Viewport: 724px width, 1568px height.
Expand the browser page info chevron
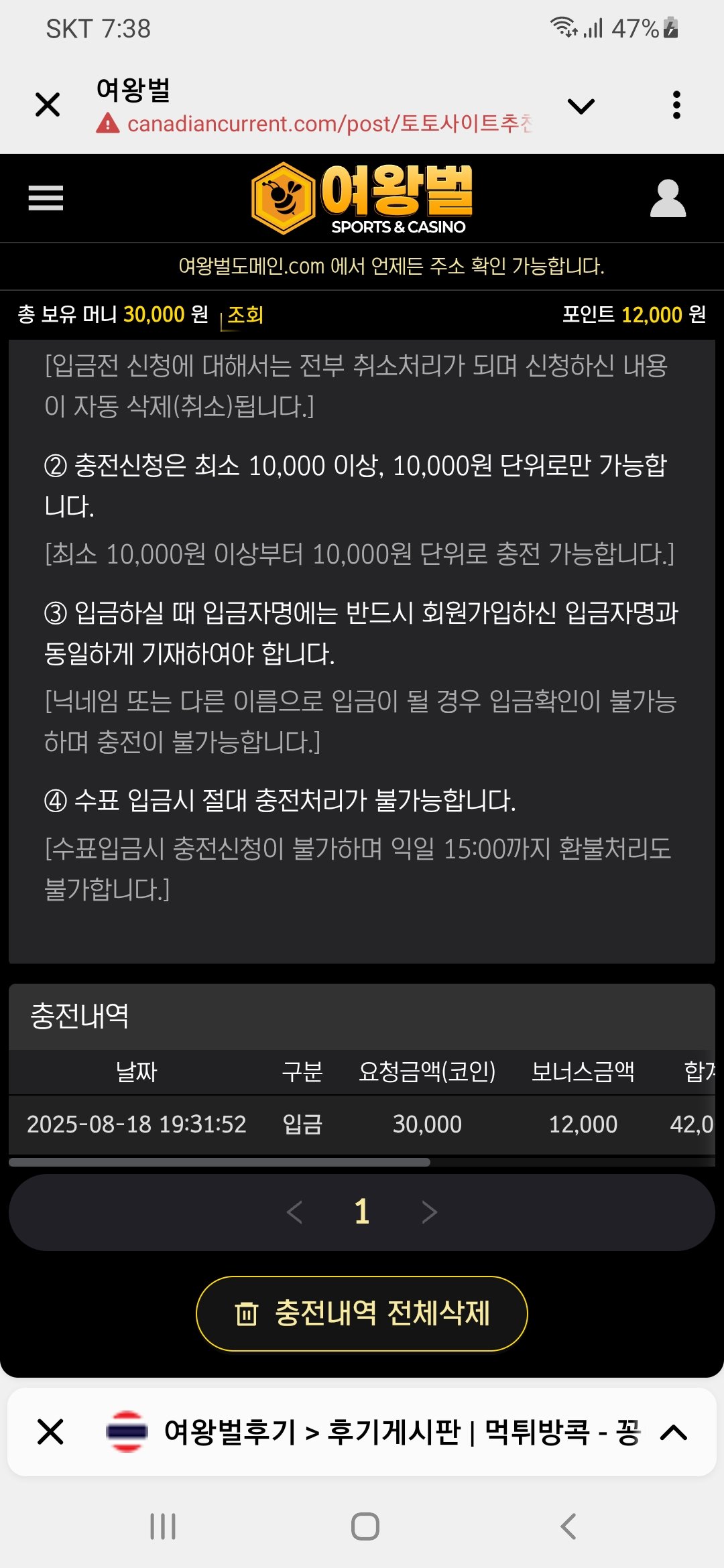pyautogui.click(x=581, y=106)
